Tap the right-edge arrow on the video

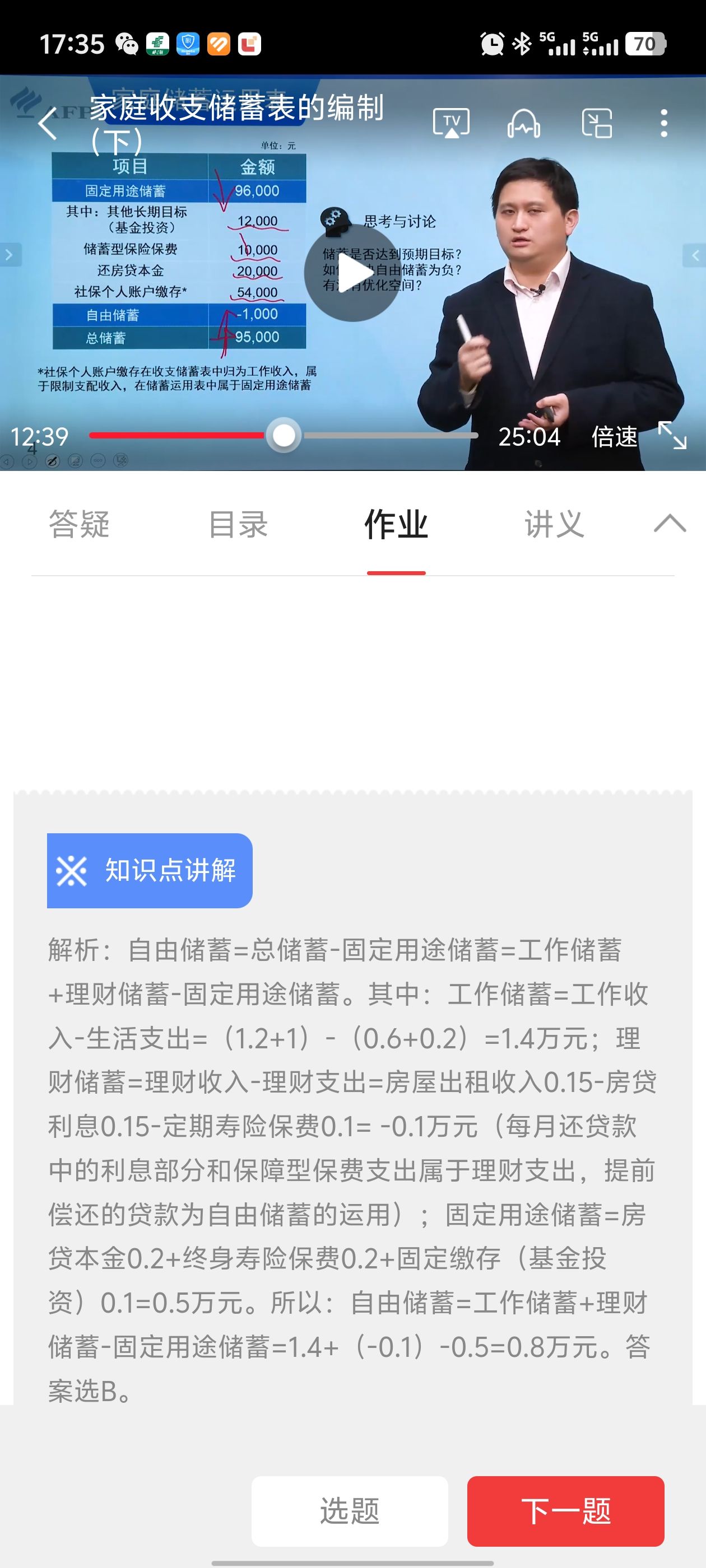[695, 255]
